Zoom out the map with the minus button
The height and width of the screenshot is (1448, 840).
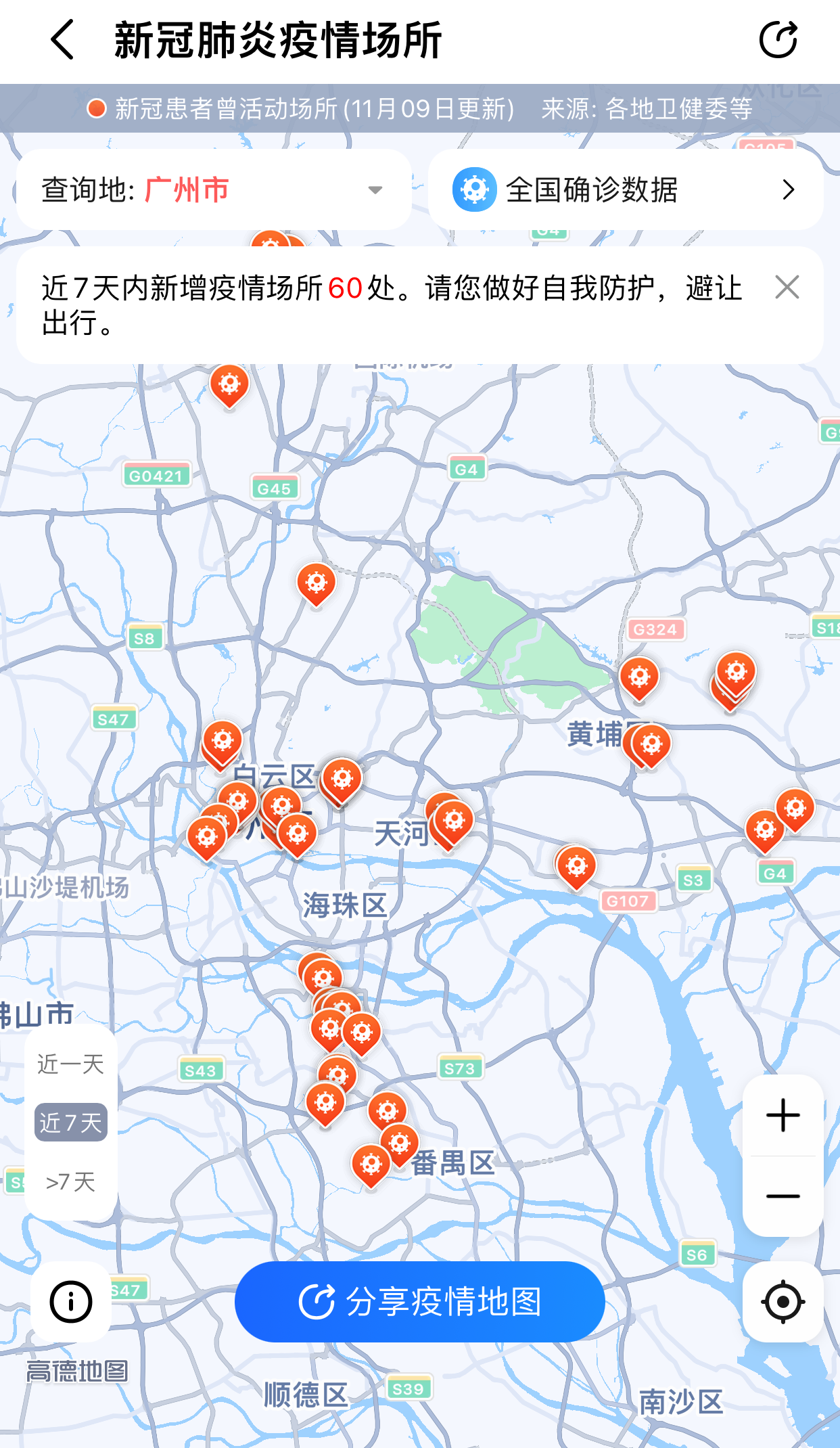point(783,1196)
